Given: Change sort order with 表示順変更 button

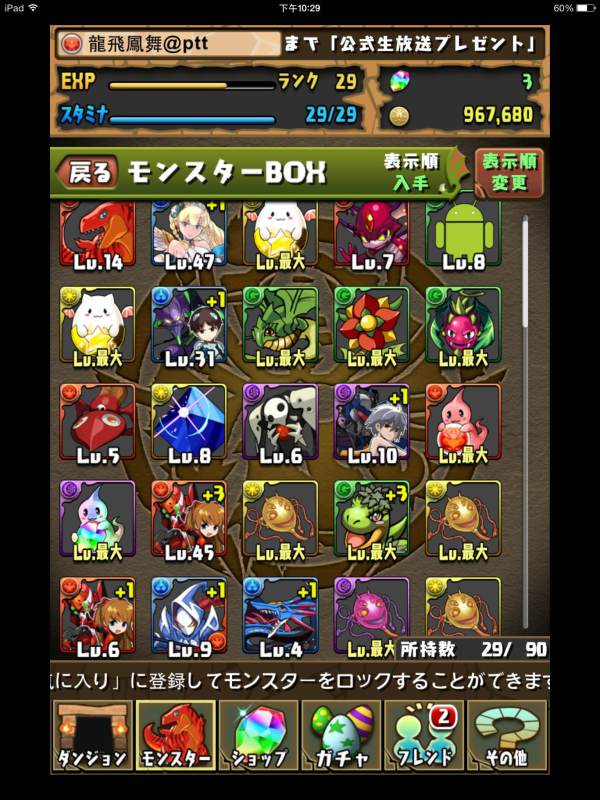Looking at the screenshot, I should click(x=509, y=173).
